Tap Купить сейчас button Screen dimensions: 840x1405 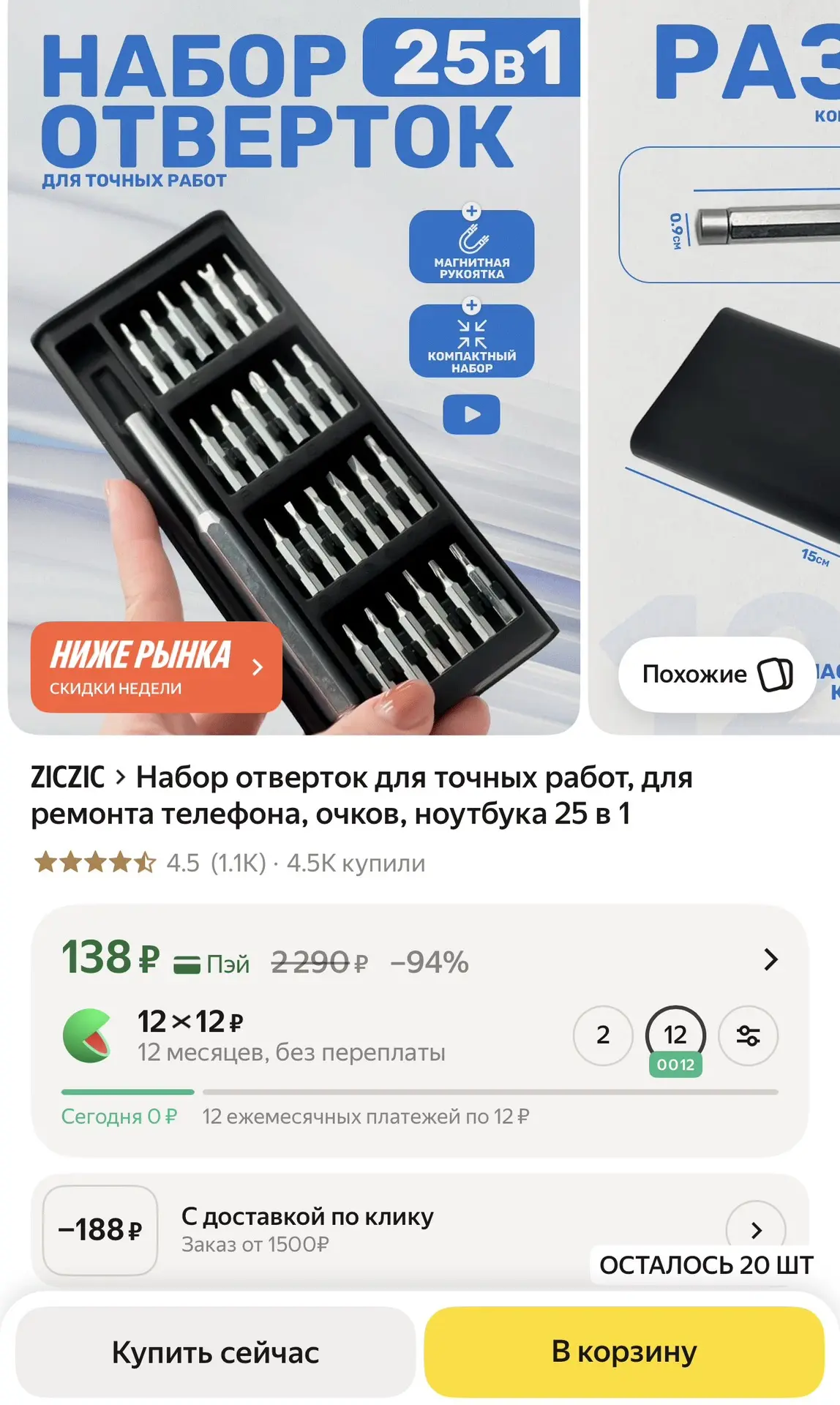(215, 1352)
